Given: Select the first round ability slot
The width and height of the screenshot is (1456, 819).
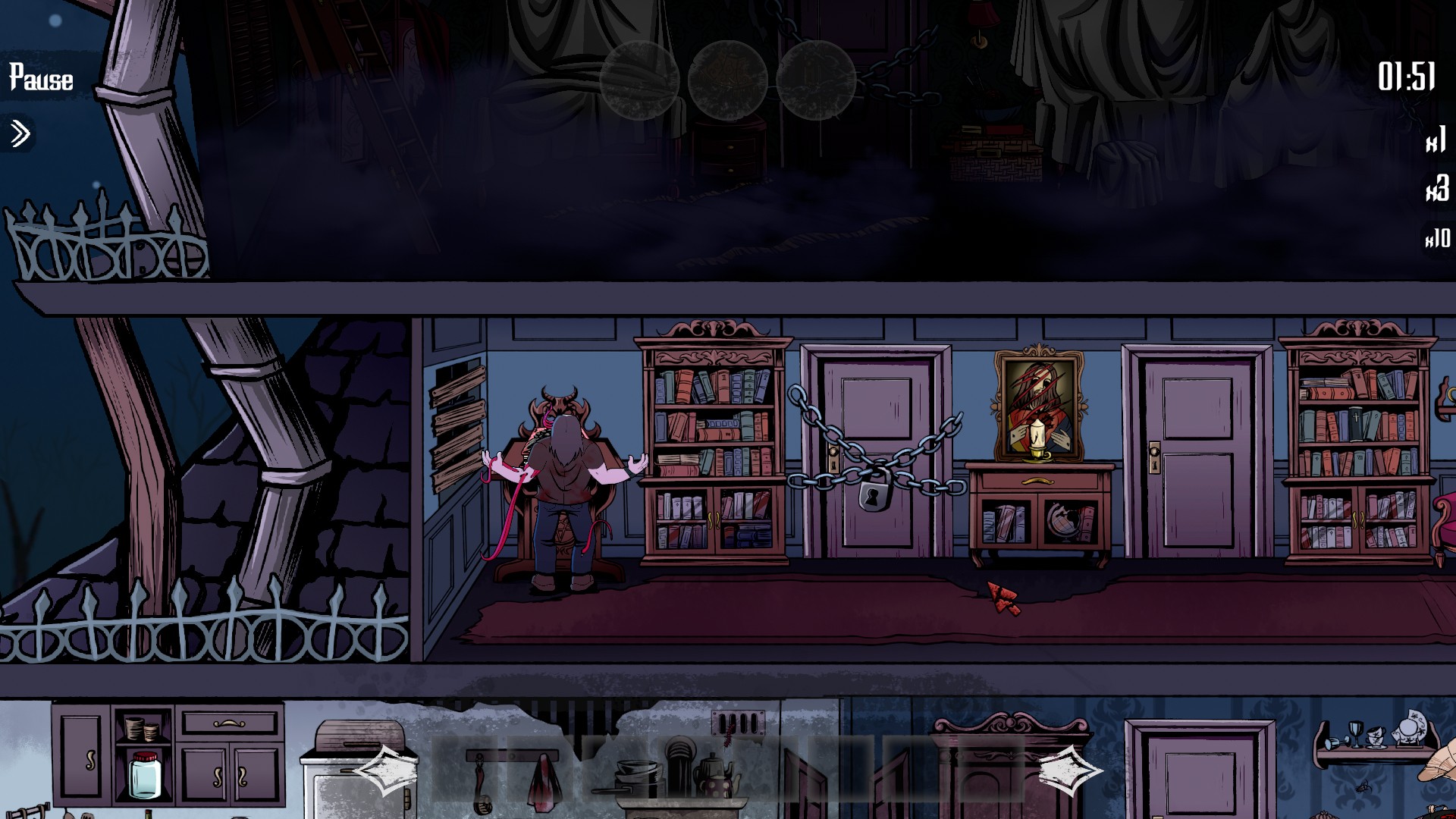Looking at the screenshot, I should click(x=639, y=80).
